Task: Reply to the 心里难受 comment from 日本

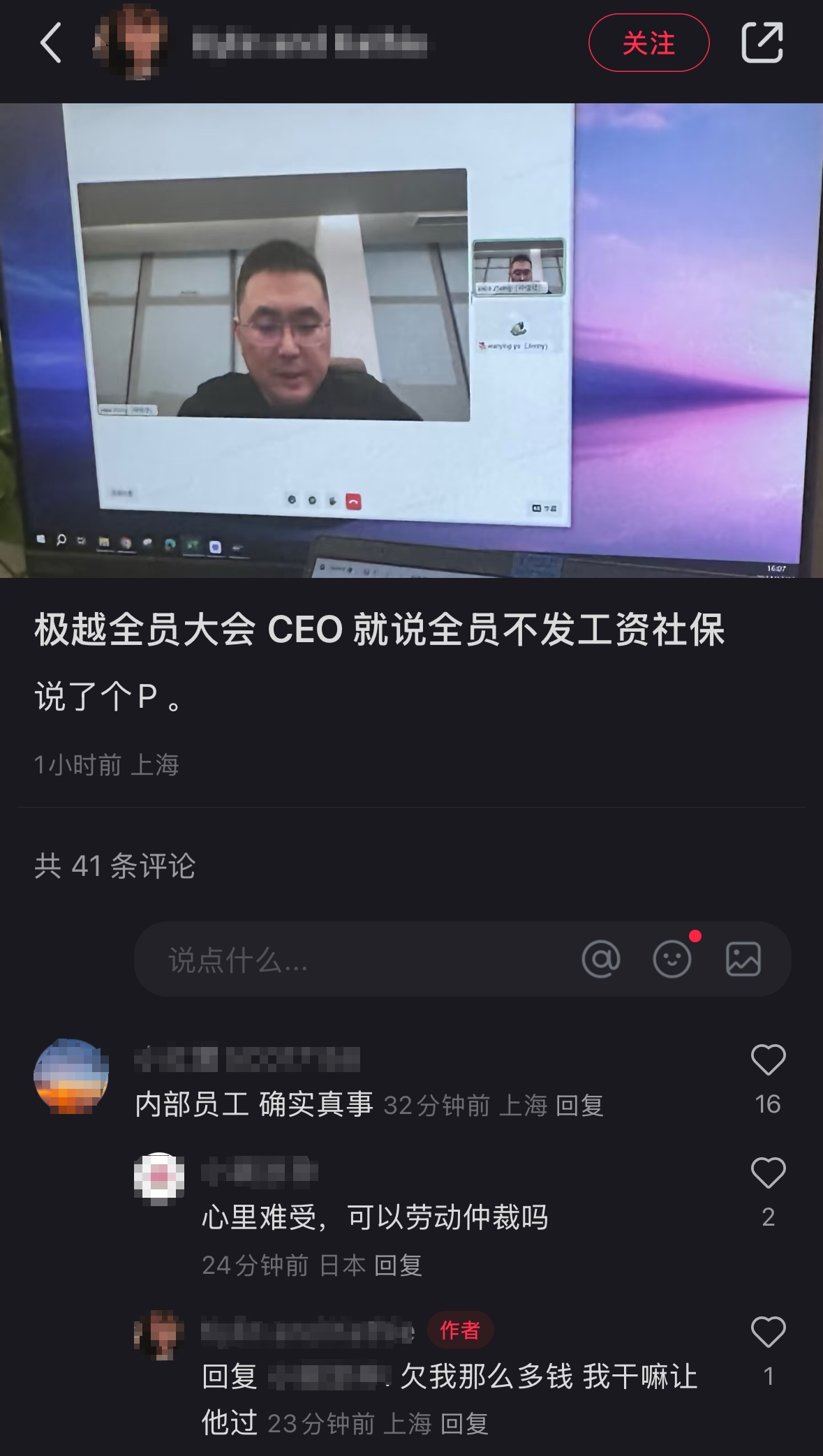Action: coord(398,1265)
